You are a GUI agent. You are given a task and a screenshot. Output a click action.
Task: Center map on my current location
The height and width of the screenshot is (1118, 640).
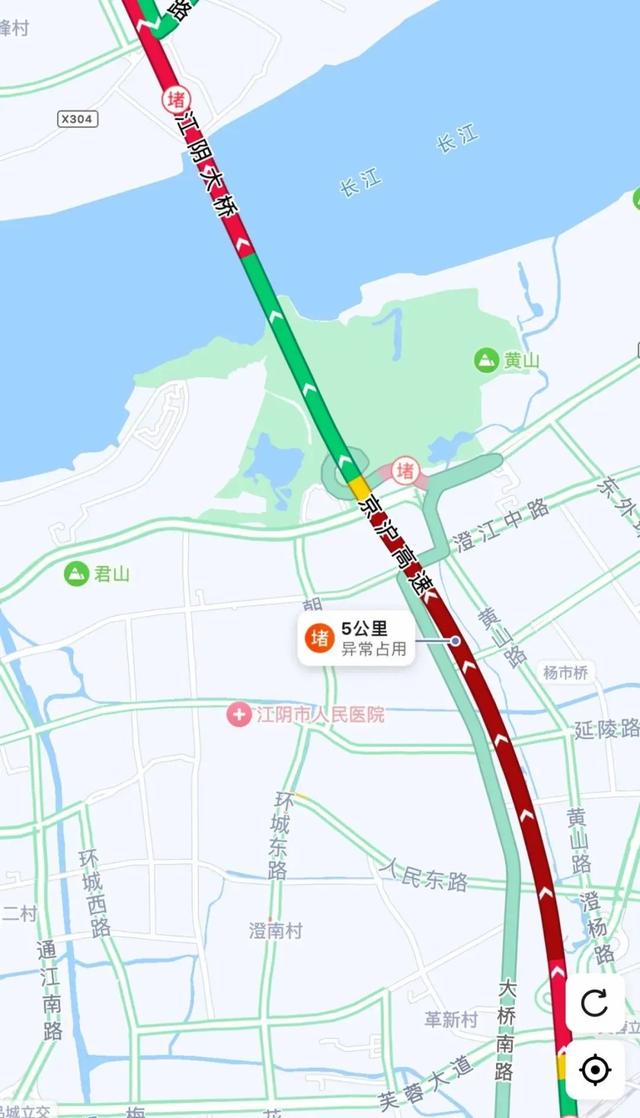tap(595, 1070)
